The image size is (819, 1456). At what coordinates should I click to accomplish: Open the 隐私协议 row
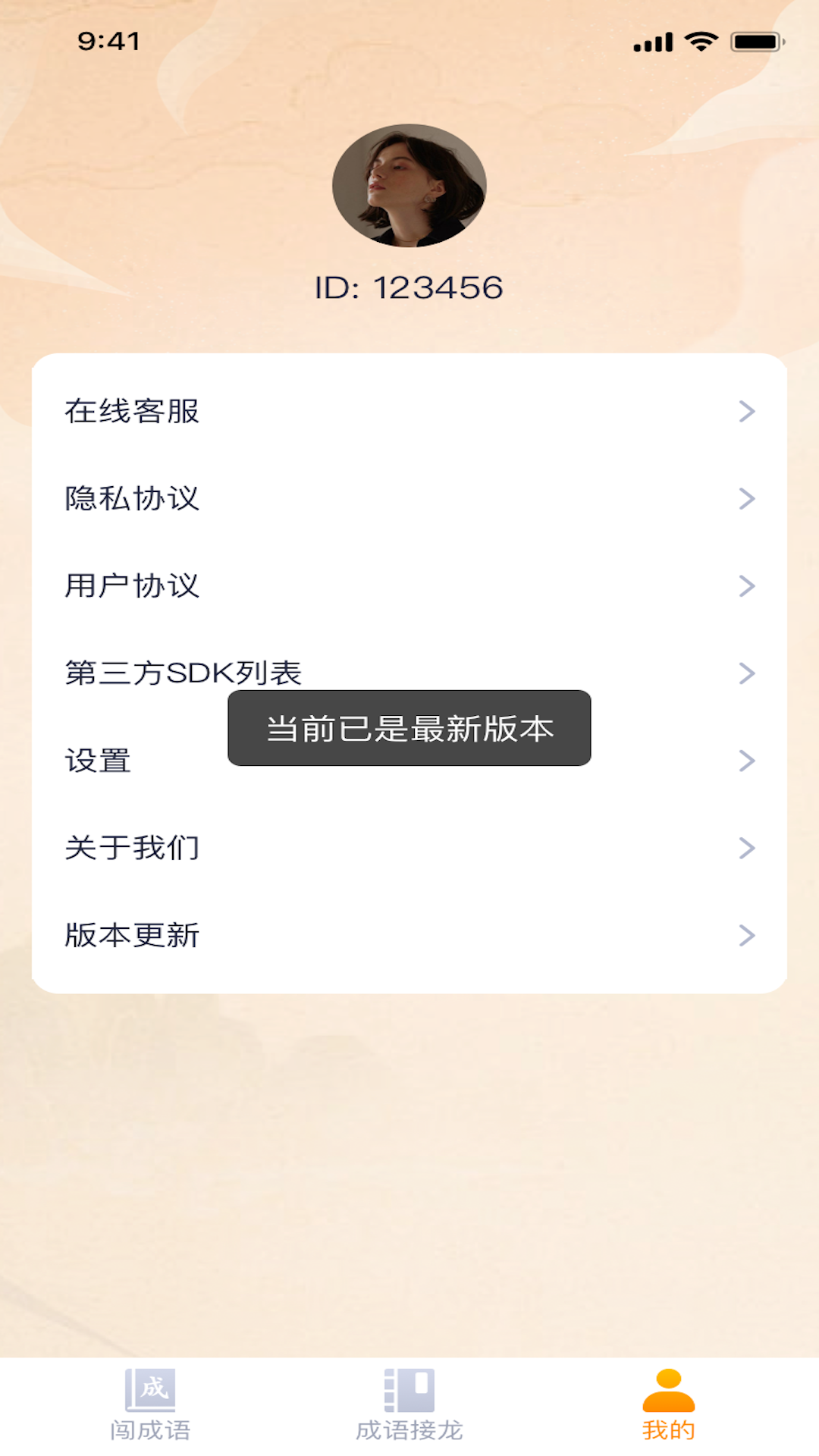pyautogui.click(x=409, y=498)
